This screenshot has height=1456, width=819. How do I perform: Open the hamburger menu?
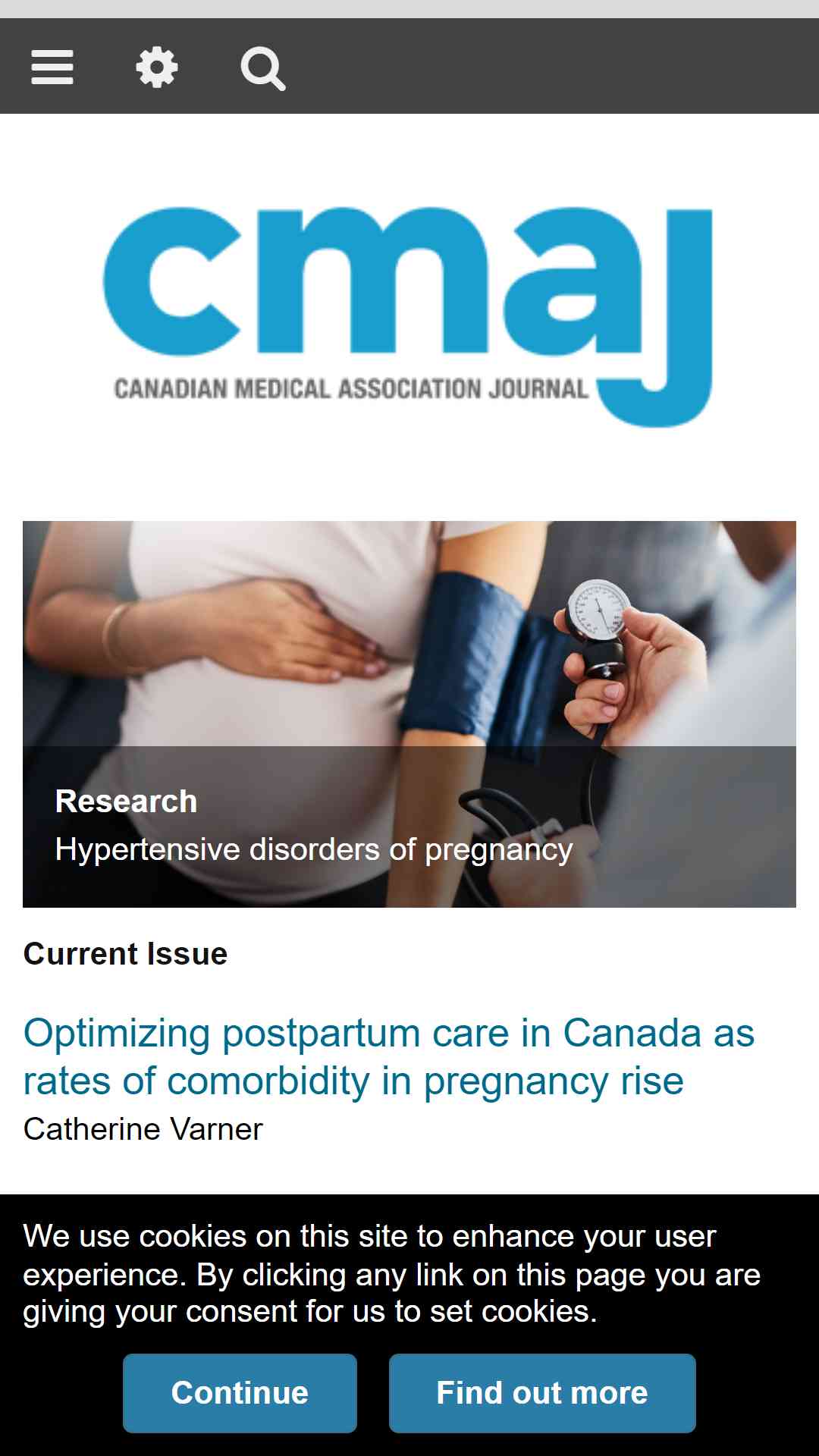[x=52, y=67]
